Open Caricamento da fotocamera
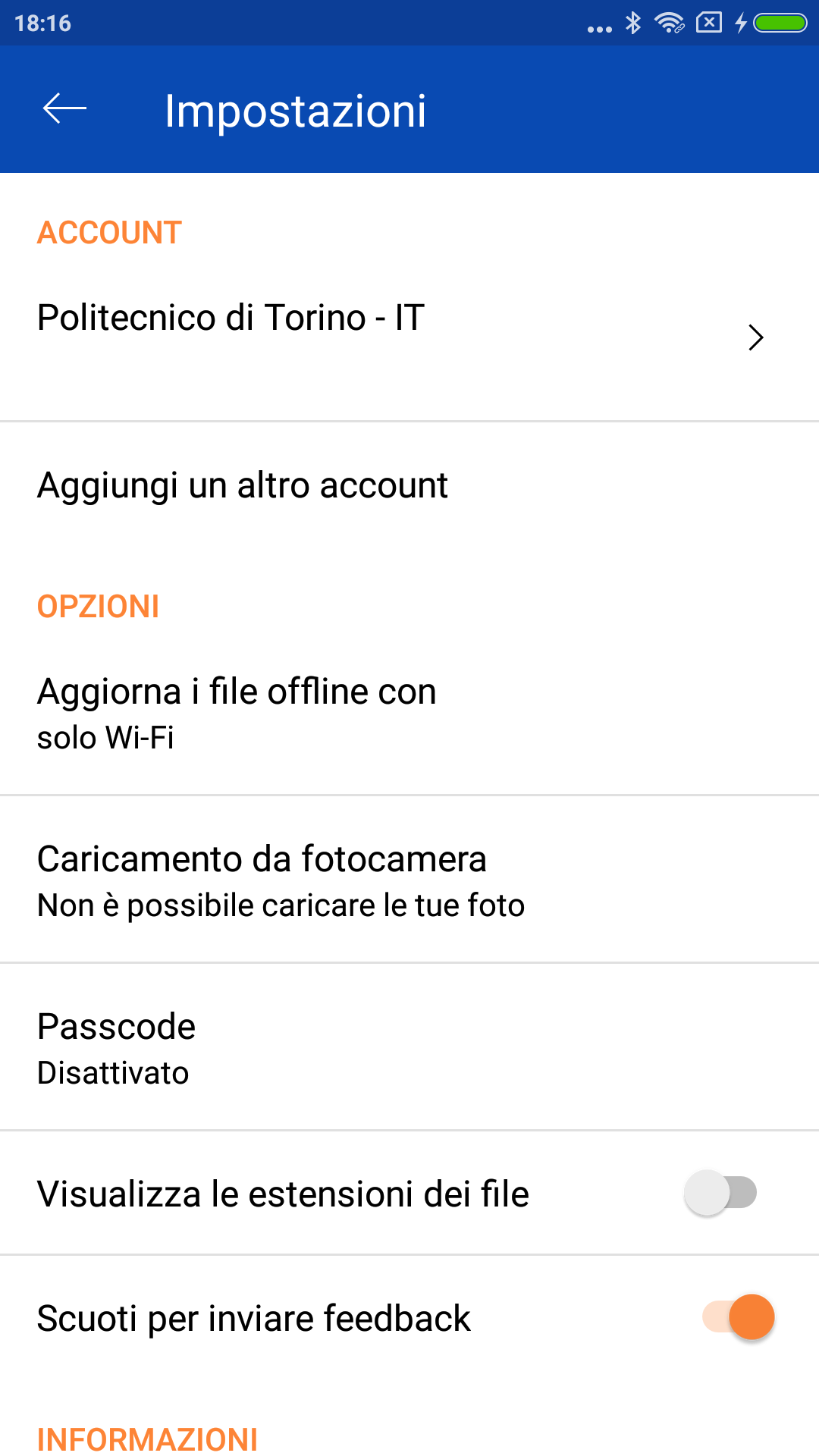 [409, 880]
